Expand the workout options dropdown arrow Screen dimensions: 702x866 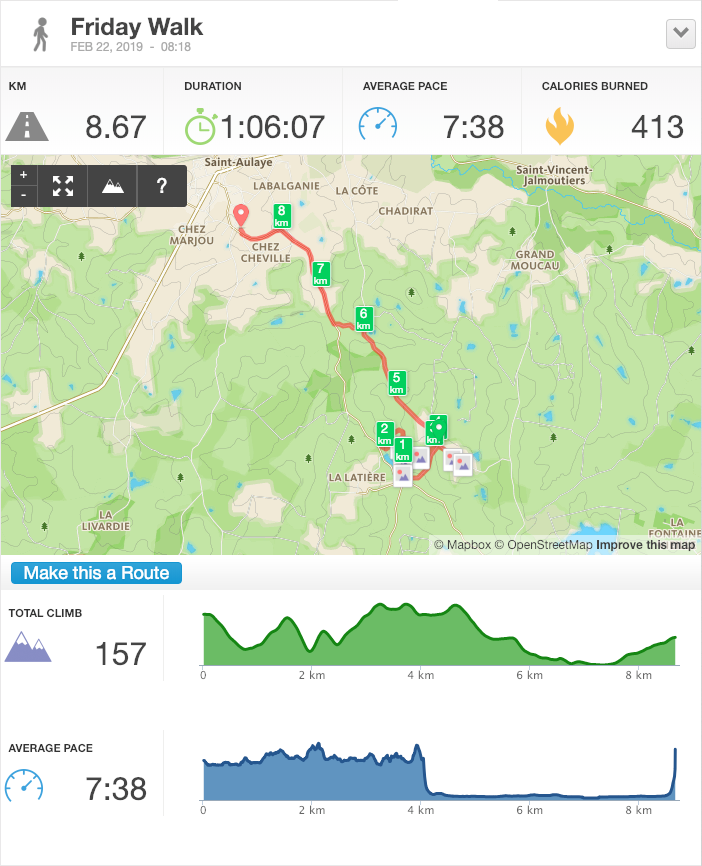click(x=680, y=33)
